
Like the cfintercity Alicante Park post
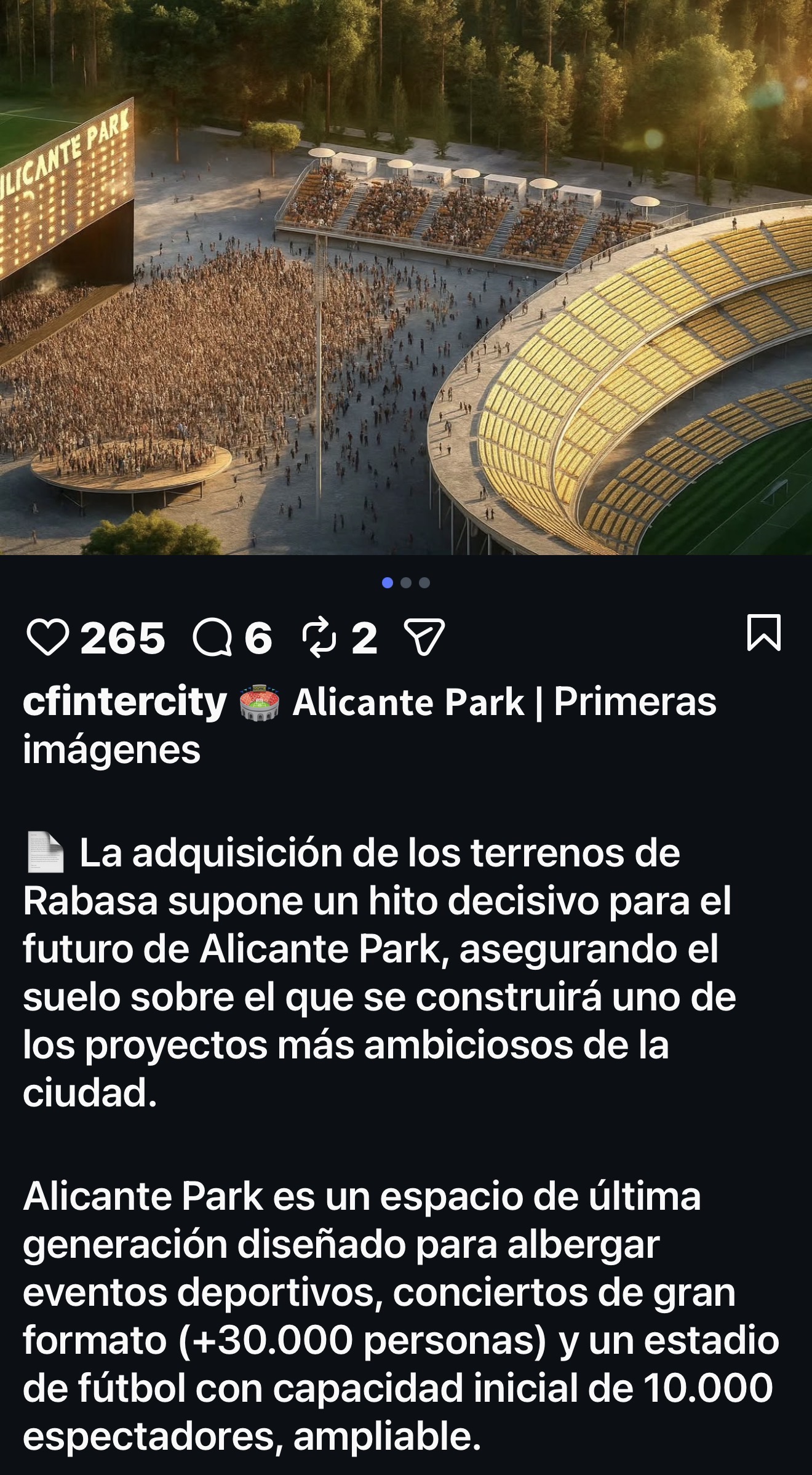[48, 638]
